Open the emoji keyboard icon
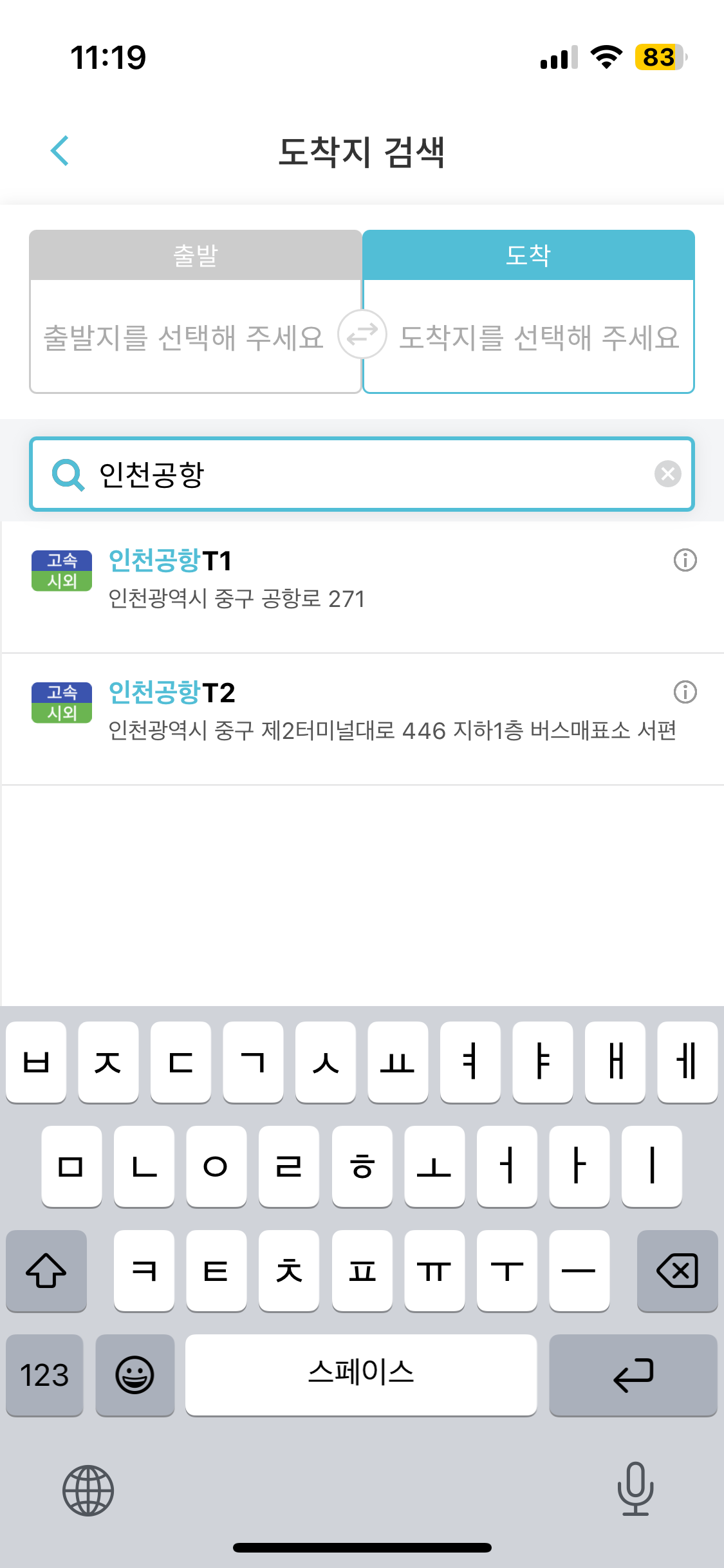 [135, 1376]
